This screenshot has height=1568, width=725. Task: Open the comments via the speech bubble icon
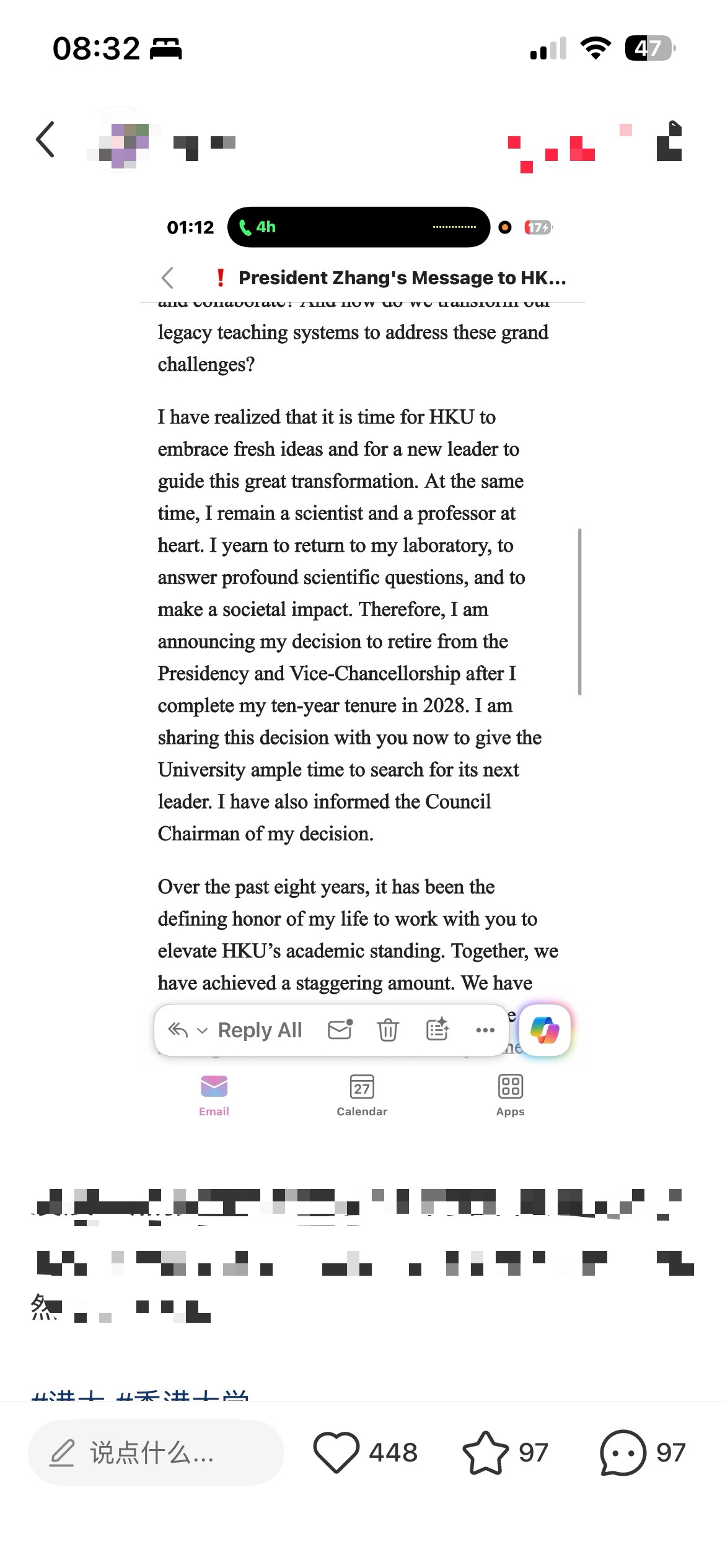point(623,1452)
